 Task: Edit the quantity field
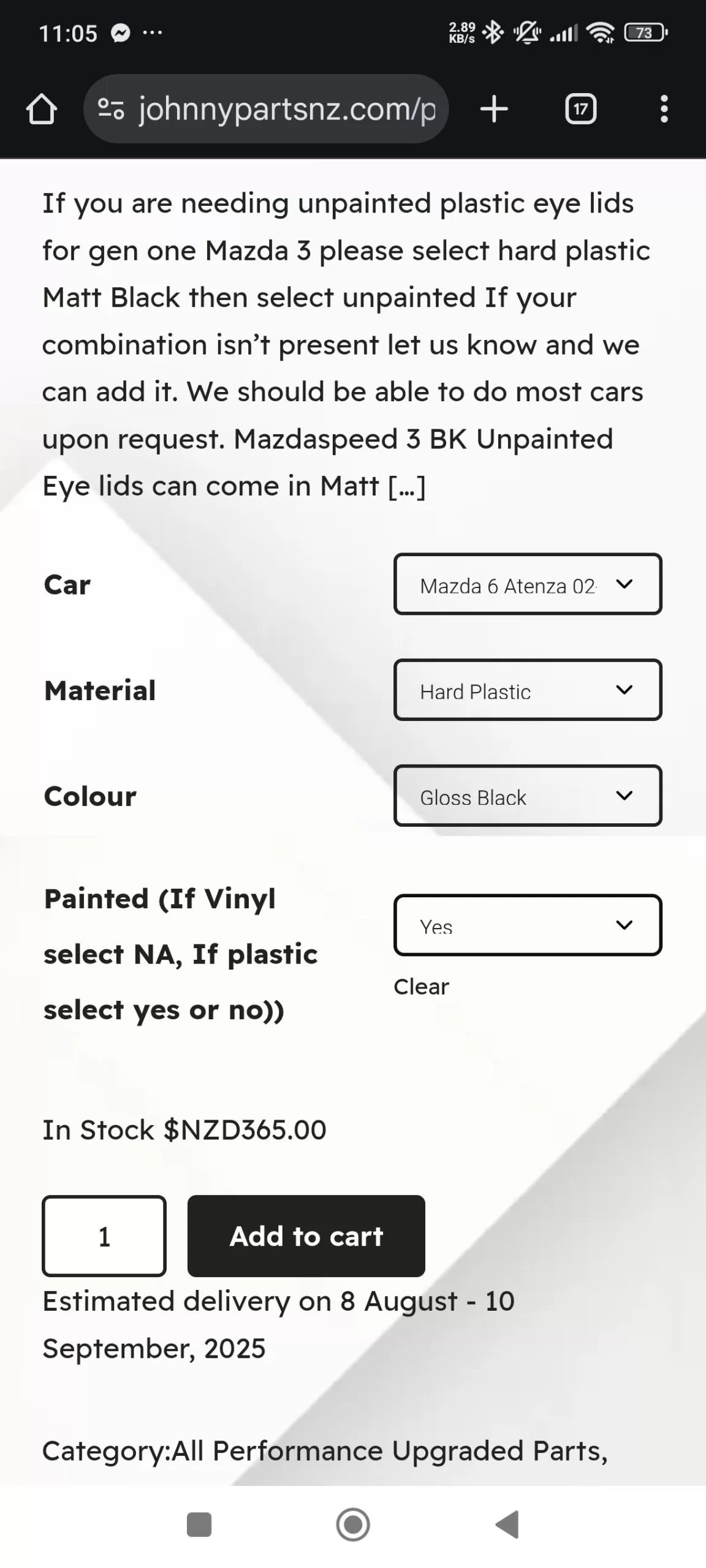pos(104,1236)
